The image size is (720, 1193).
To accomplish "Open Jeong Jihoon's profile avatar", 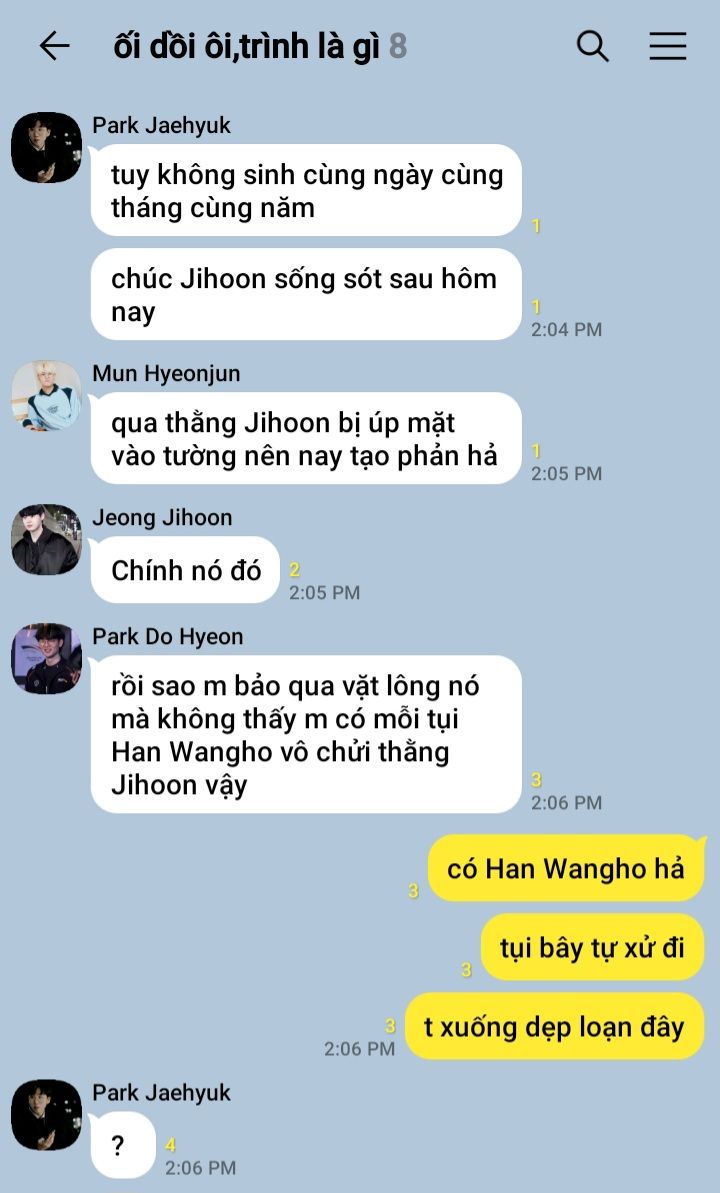I will (46, 539).
